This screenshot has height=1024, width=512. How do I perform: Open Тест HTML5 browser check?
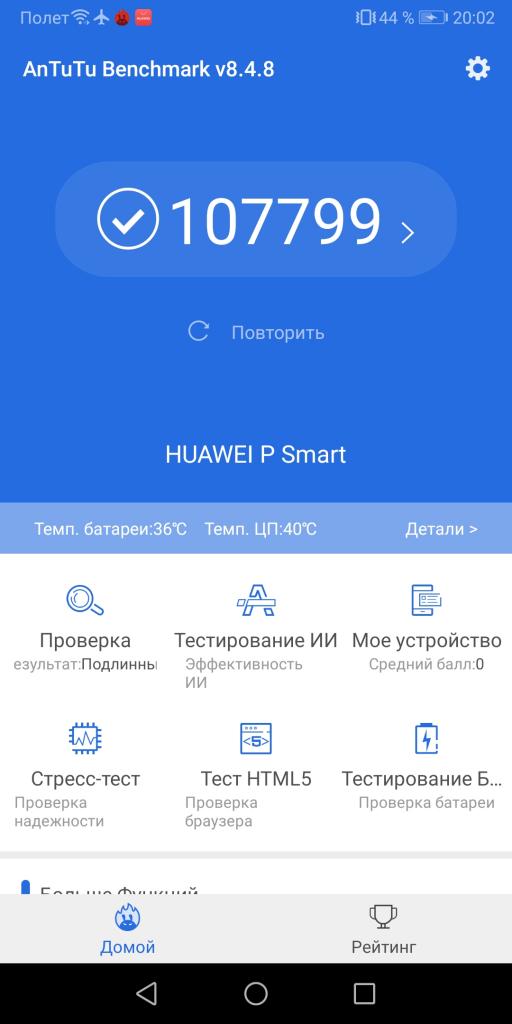tap(255, 775)
